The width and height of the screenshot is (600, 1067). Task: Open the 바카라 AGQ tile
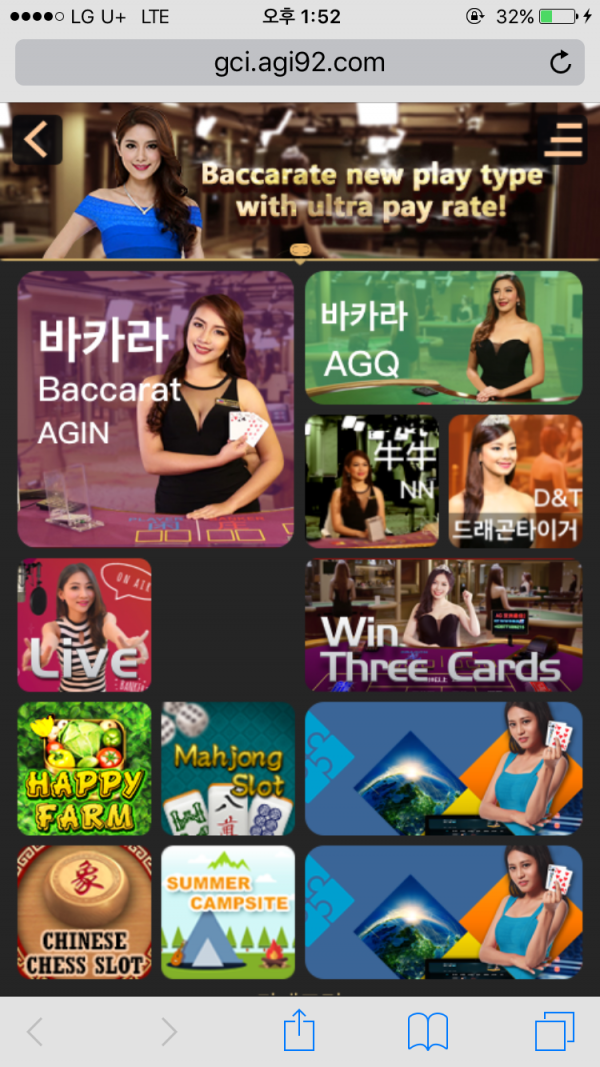[x=443, y=337]
